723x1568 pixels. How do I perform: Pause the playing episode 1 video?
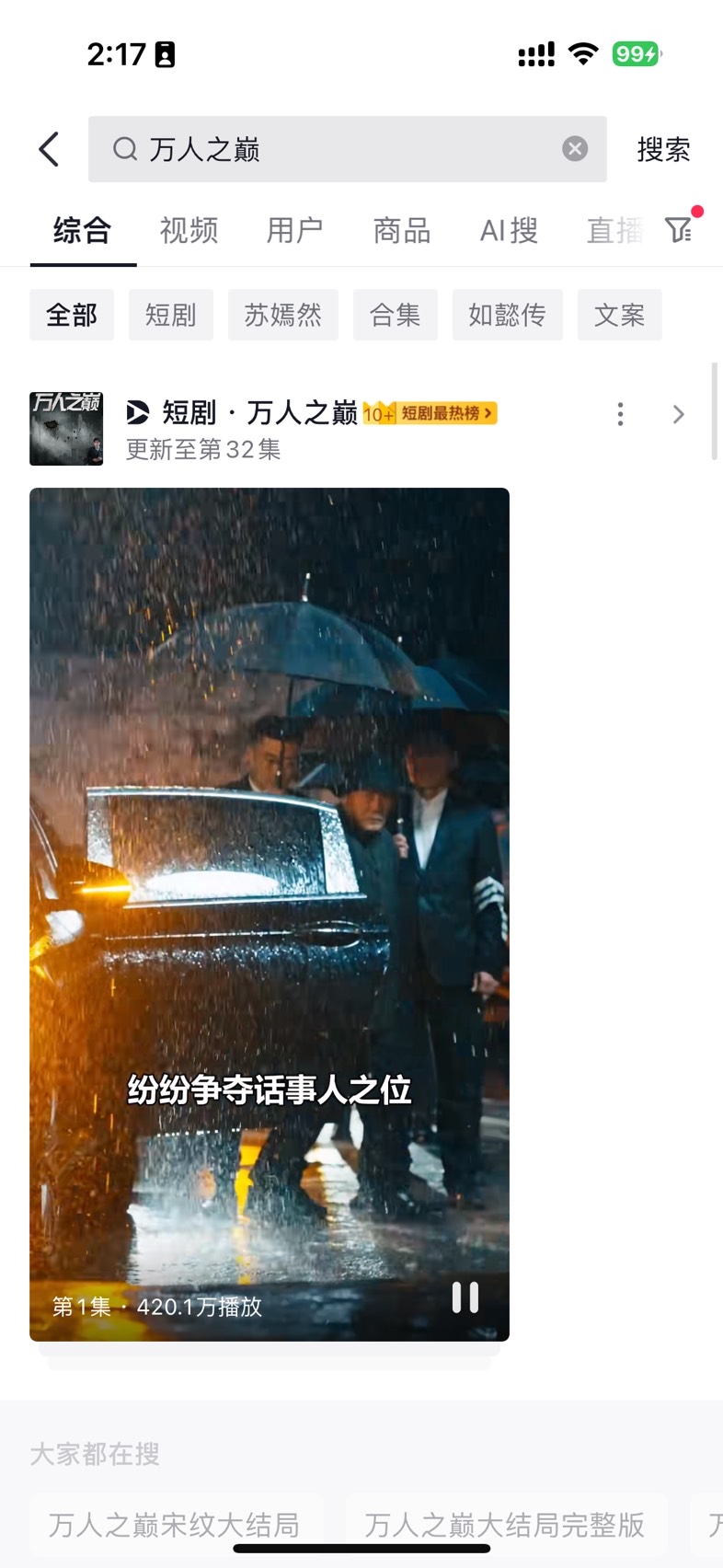tap(465, 1297)
